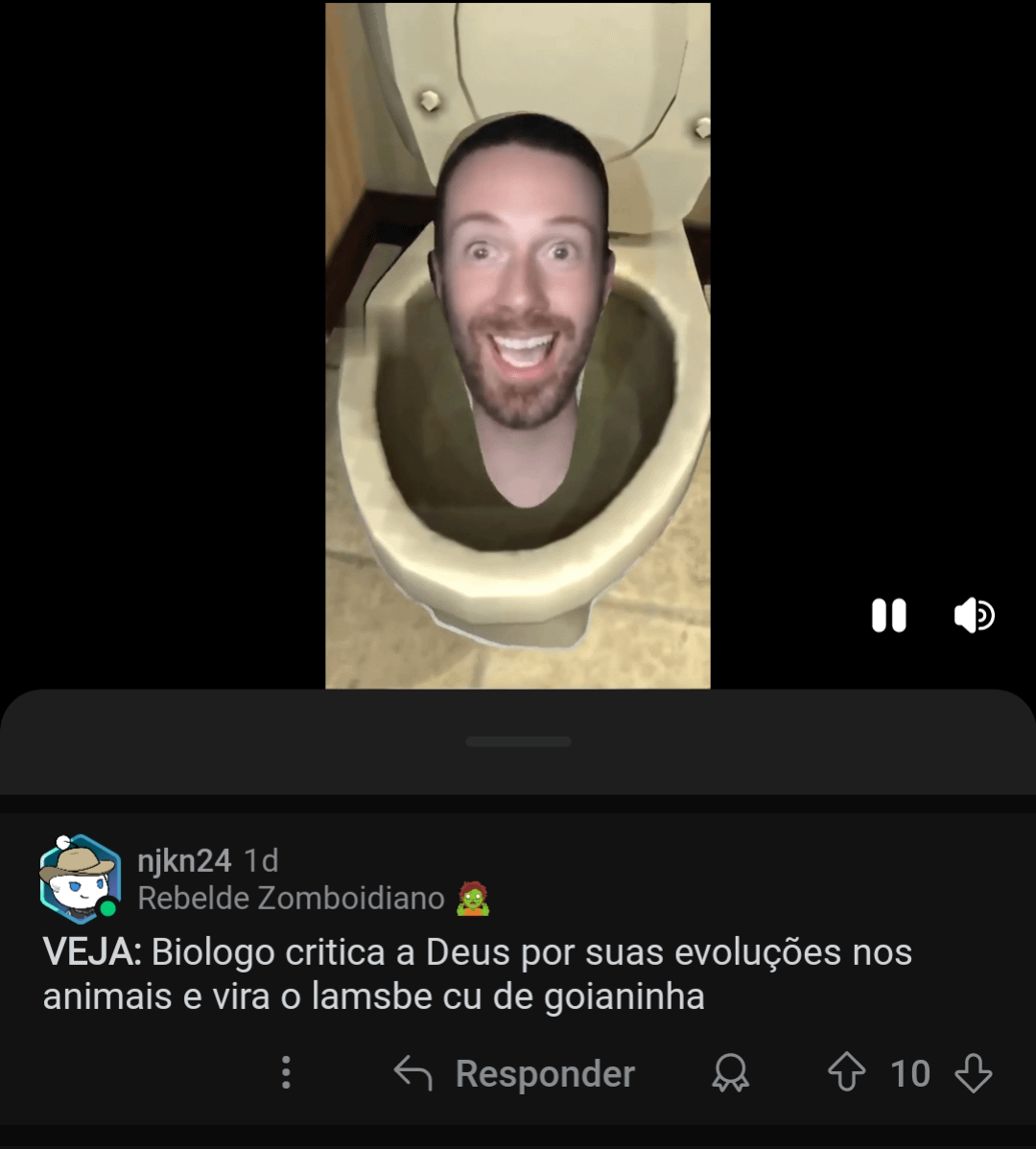The image size is (1036, 1149).
Task: Downvote njkn24's comment
Action: coord(974,1073)
